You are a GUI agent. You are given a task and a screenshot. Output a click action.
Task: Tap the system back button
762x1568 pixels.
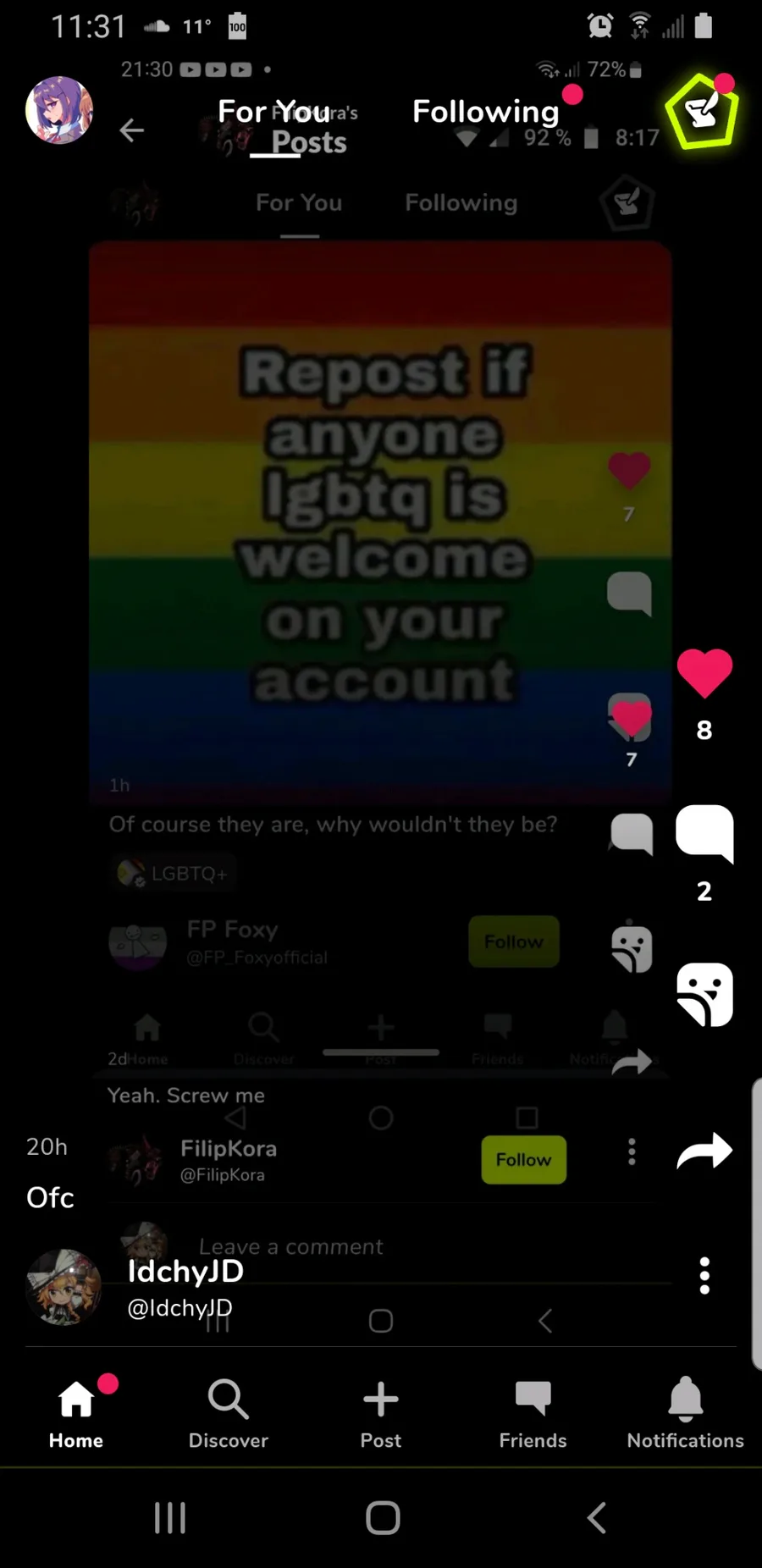pos(597,1518)
